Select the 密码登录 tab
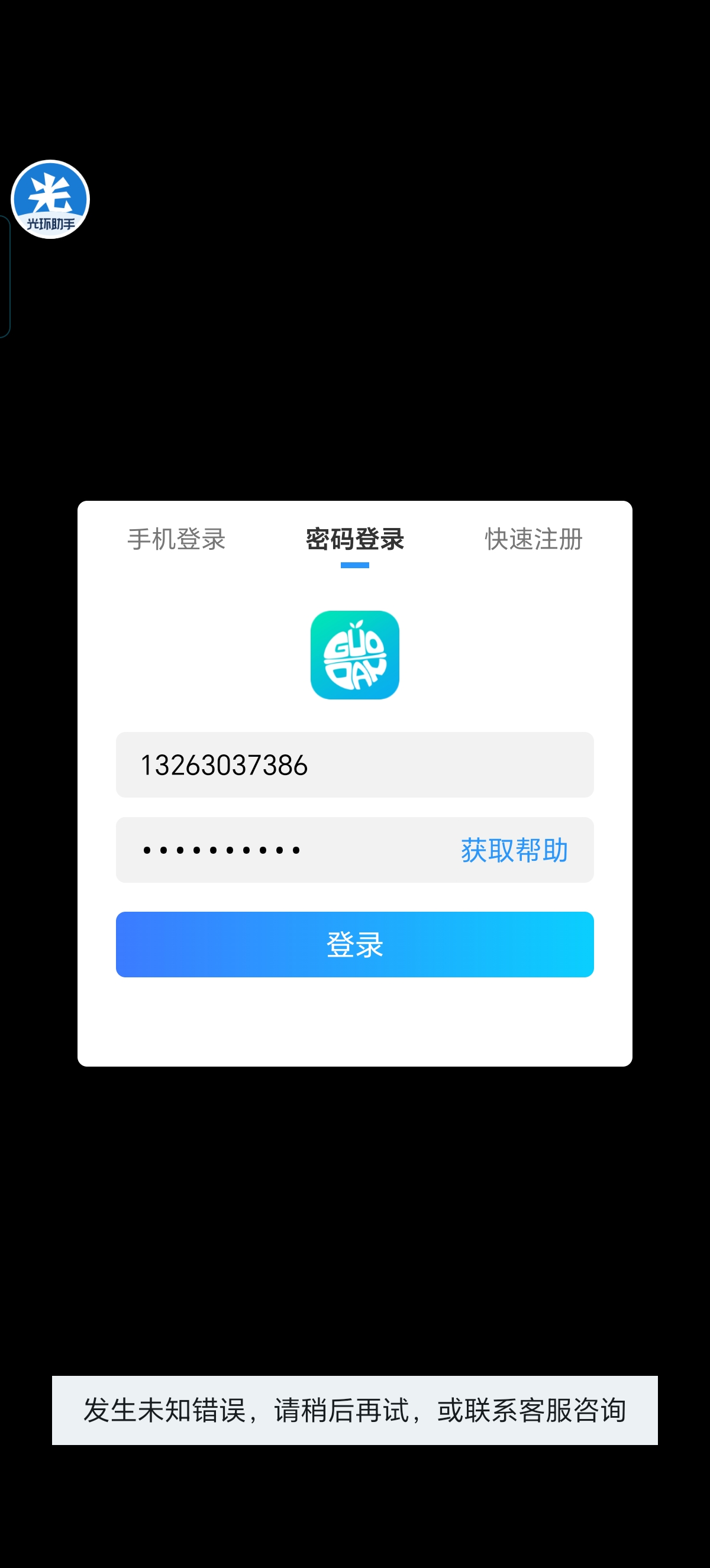 tap(354, 539)
